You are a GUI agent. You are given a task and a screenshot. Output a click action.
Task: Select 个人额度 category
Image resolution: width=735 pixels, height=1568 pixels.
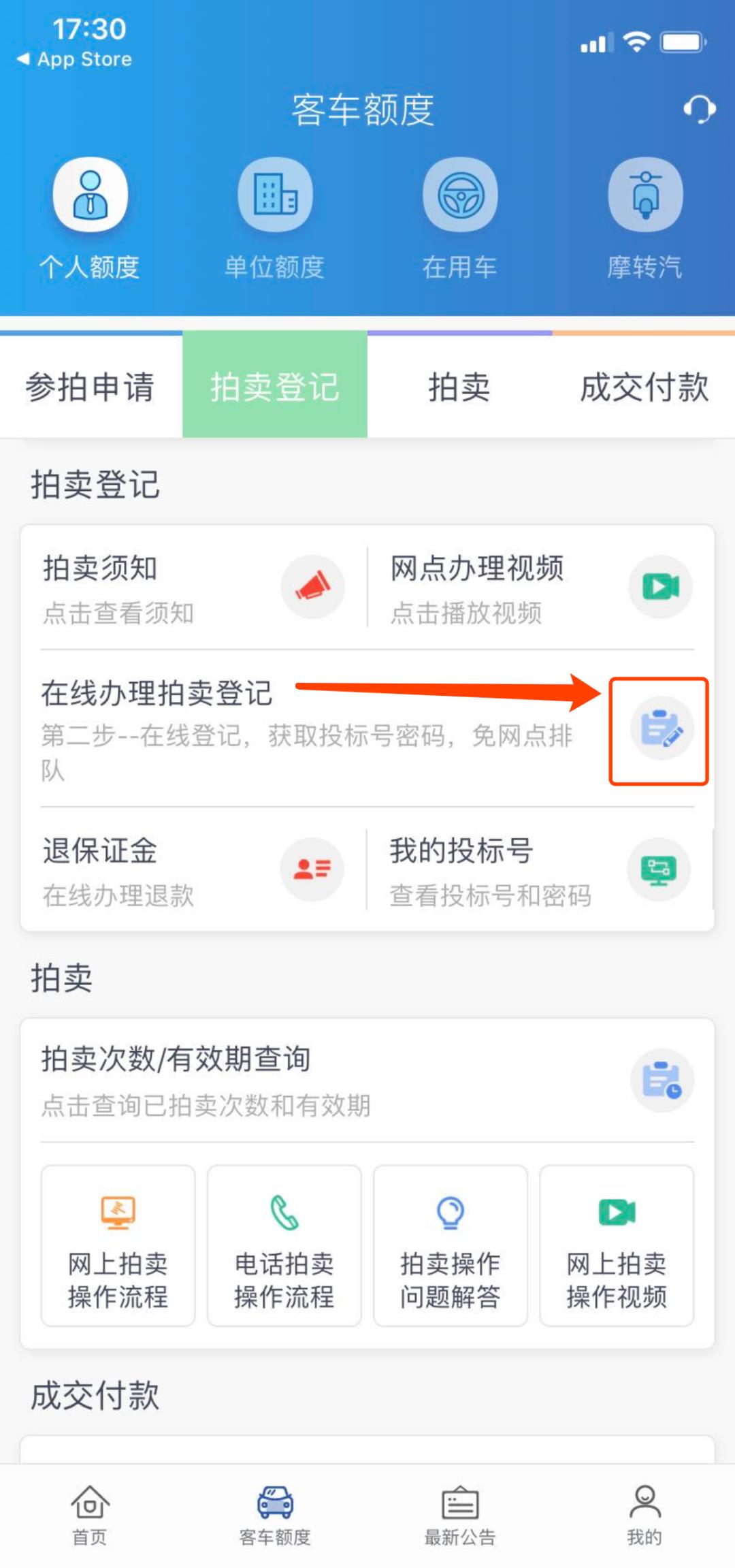pos(91,219)
